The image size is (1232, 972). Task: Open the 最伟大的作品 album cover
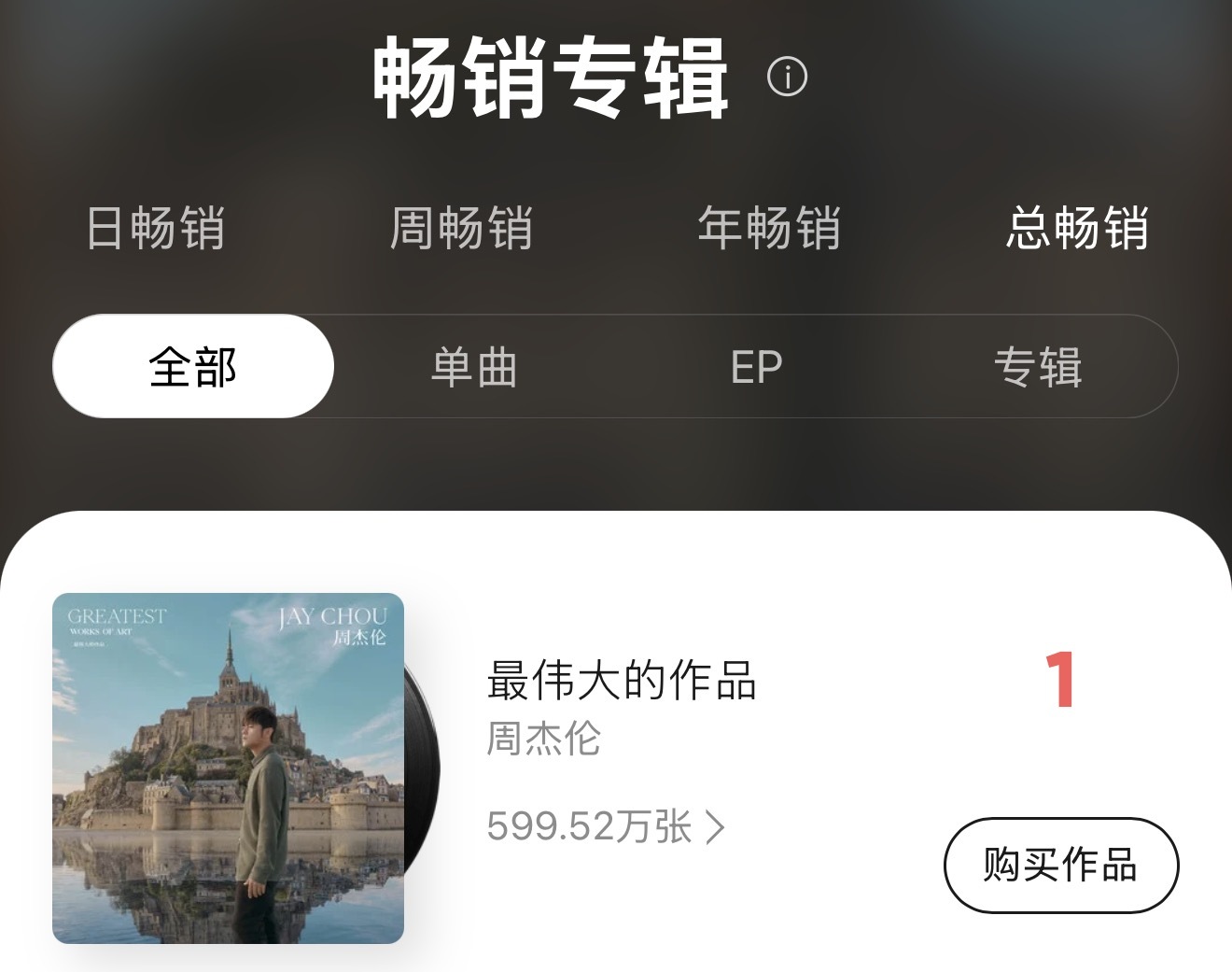tap(229, 768)
